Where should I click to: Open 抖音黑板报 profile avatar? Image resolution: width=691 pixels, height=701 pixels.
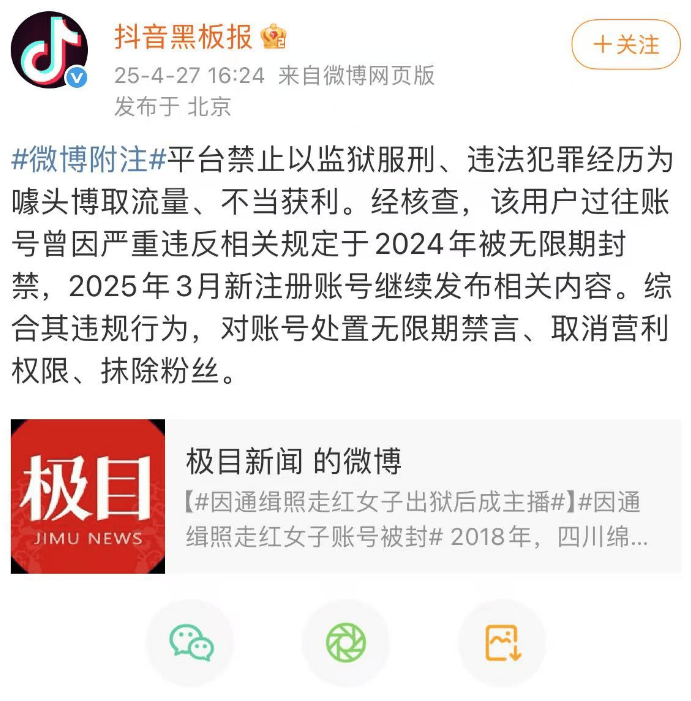[49, 50]
